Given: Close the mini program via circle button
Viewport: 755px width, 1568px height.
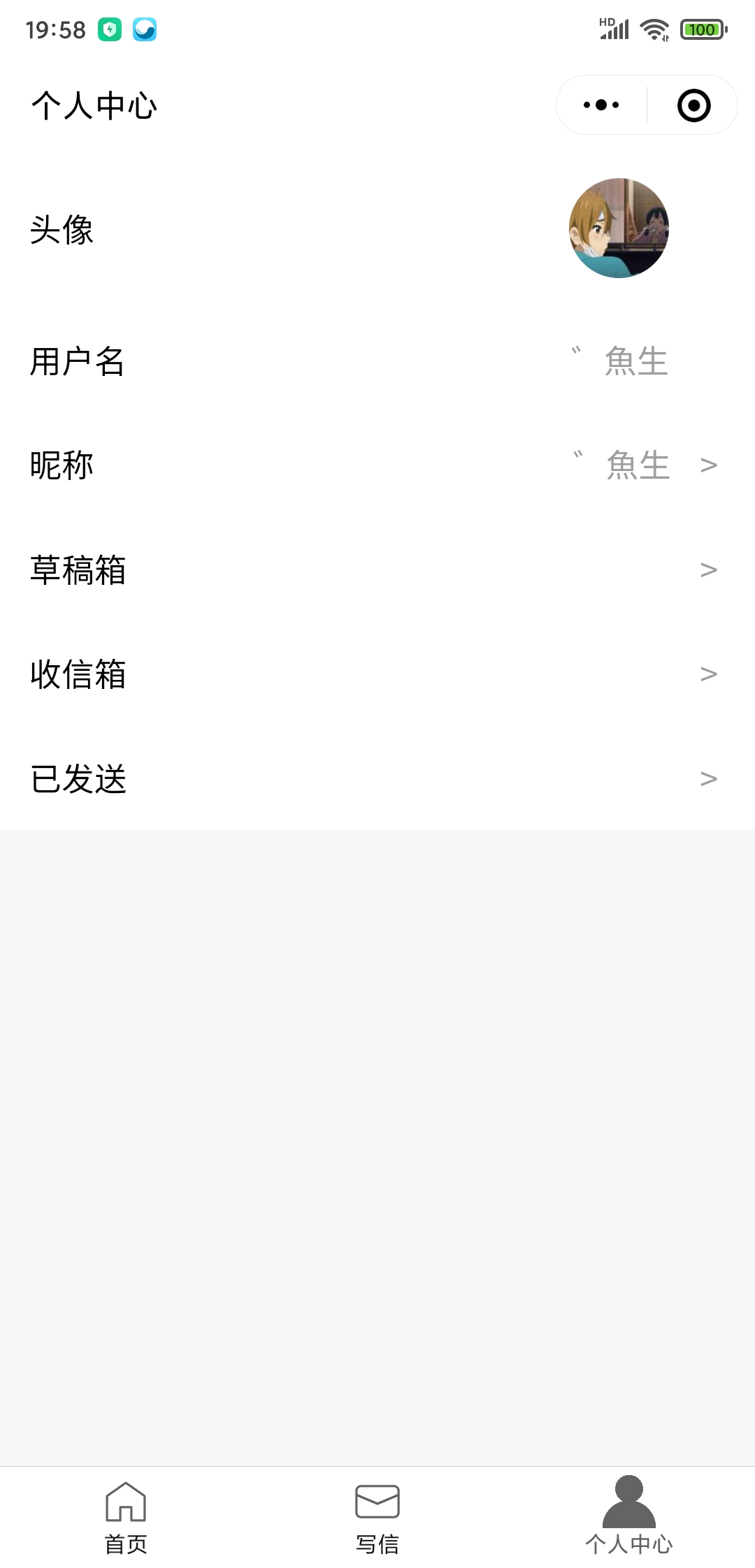Looking at the screenshot, I should coord(693,106).
